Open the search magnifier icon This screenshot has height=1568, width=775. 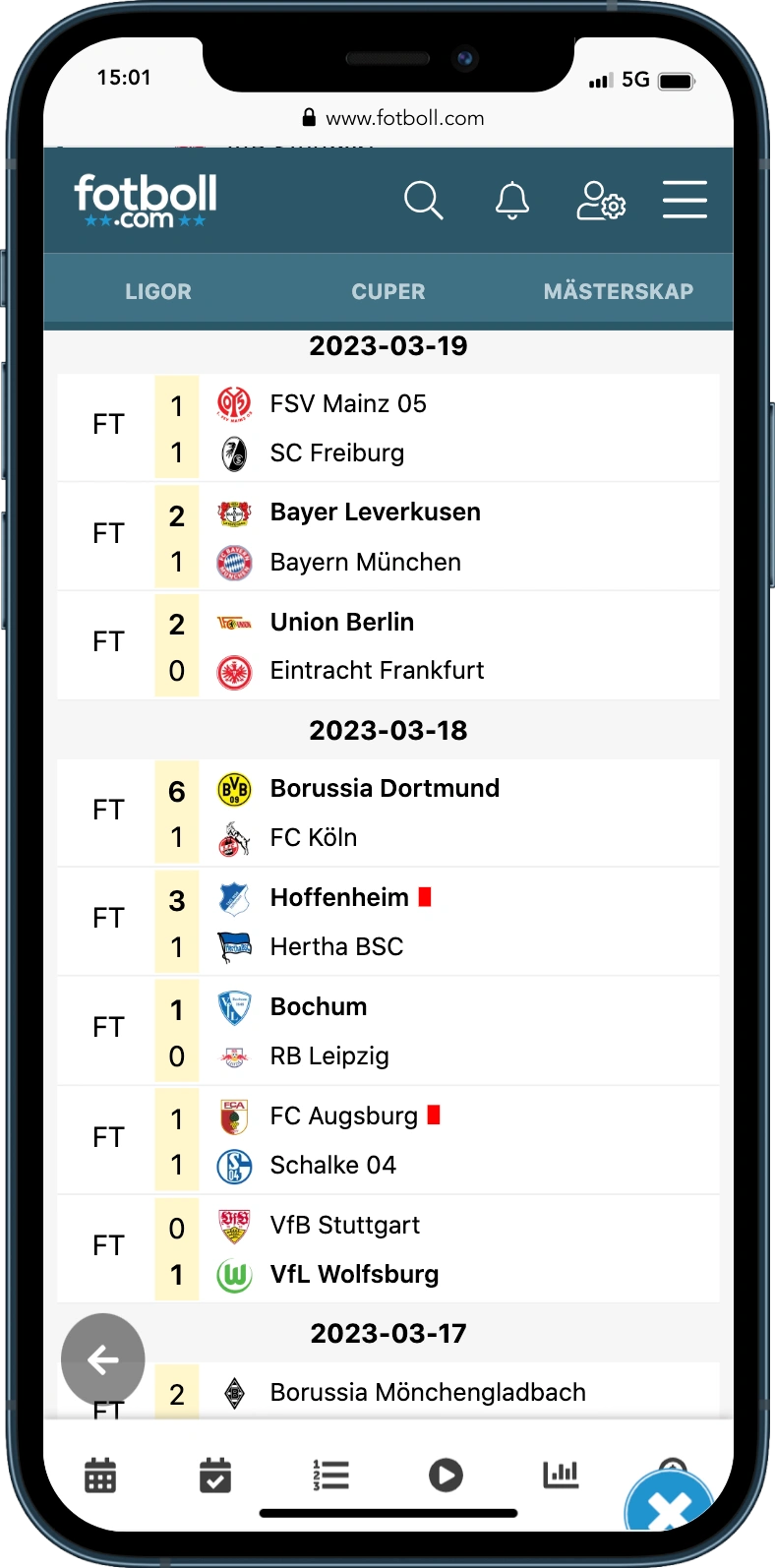click(423, 201)
